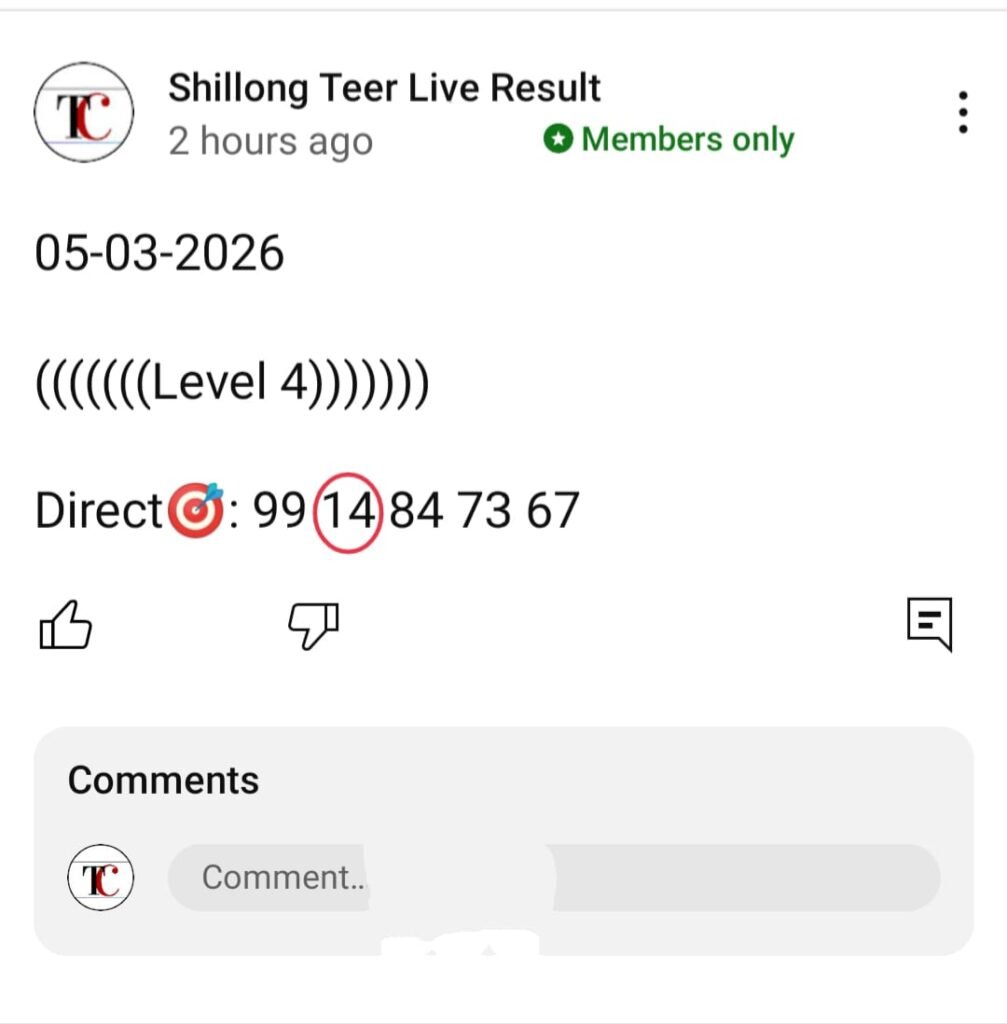Like the Level 4 post
Viewport: 1007px width, 1024px height.
click(x=66, y=626)
